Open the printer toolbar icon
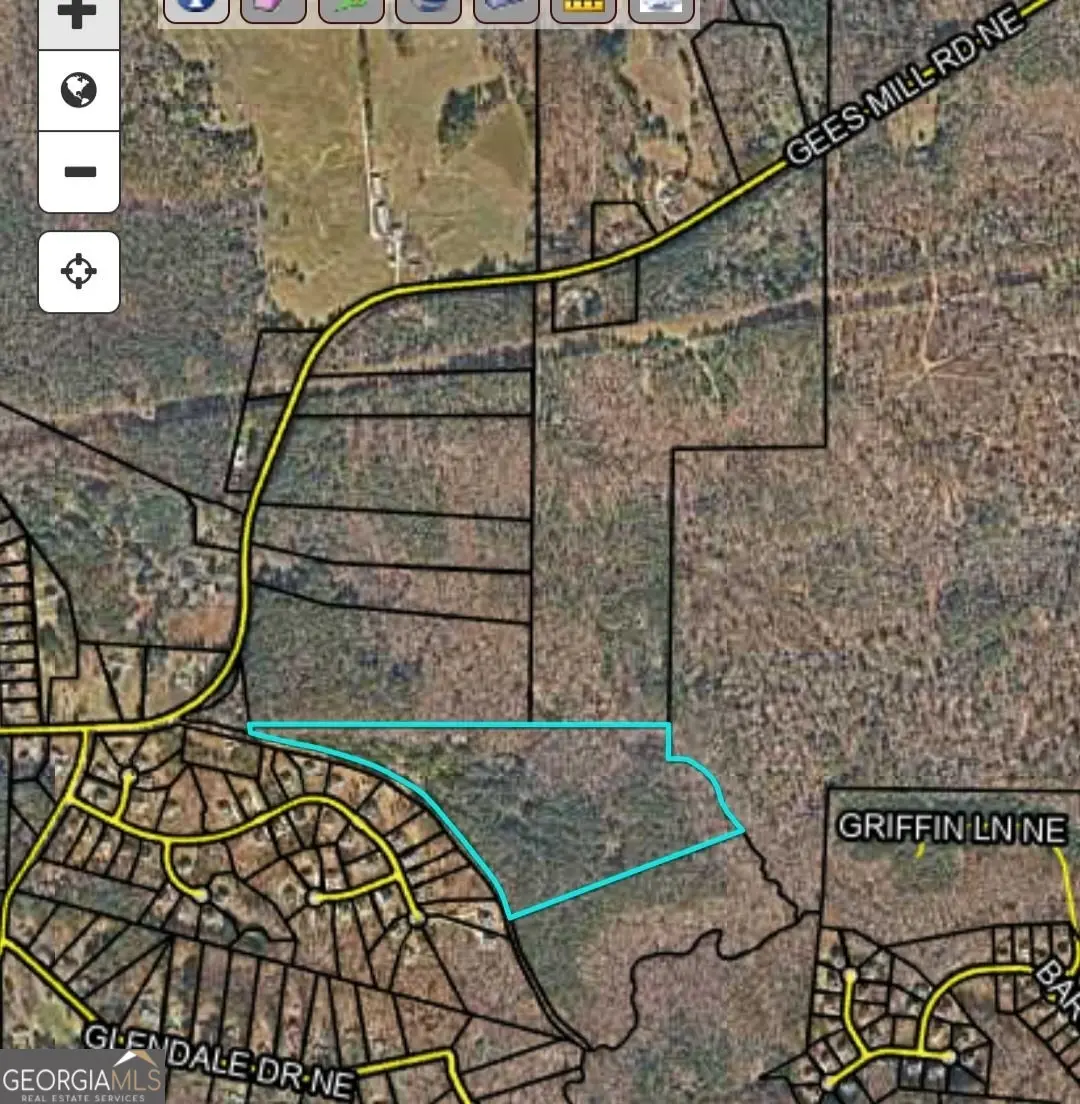The height and width of the screenshot is (1104, 1080). click(660, 8)
